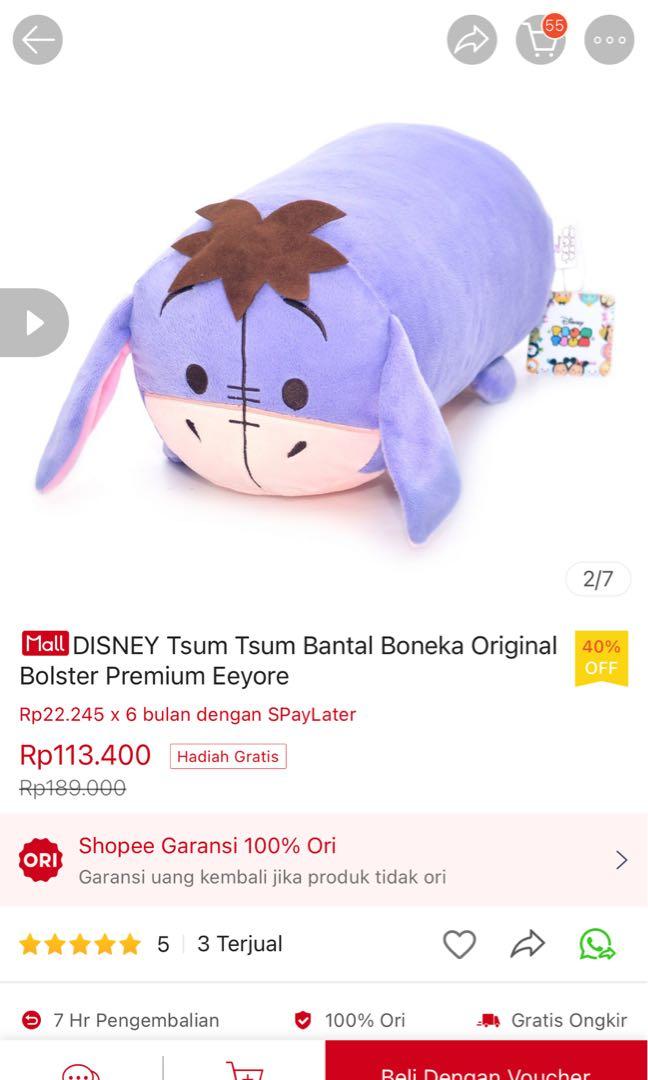648x1080 pixels.
Task: Go back using the arrow button
Action: (38, 40)
